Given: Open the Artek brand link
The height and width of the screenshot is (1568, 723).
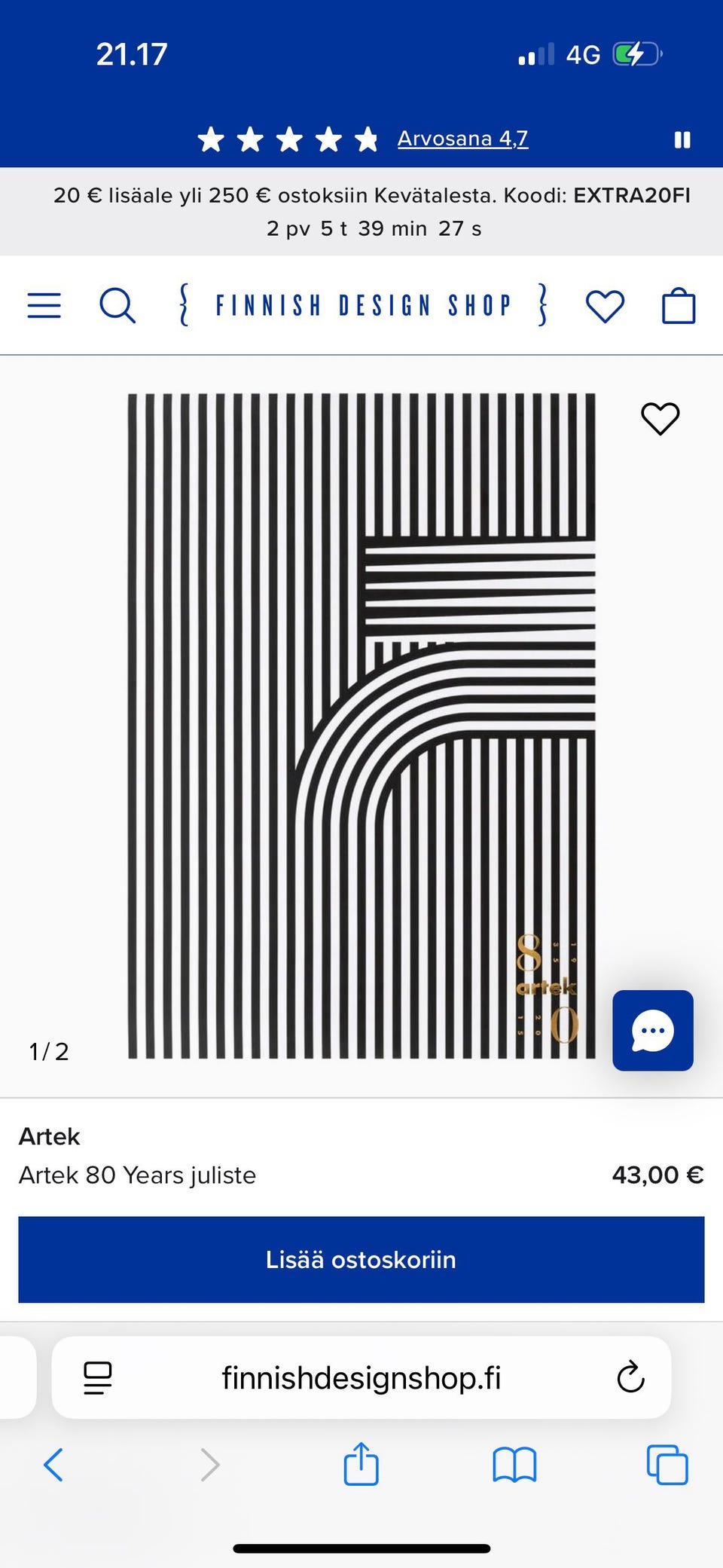Looking at the screenshot, I should tap(49, 1136).
